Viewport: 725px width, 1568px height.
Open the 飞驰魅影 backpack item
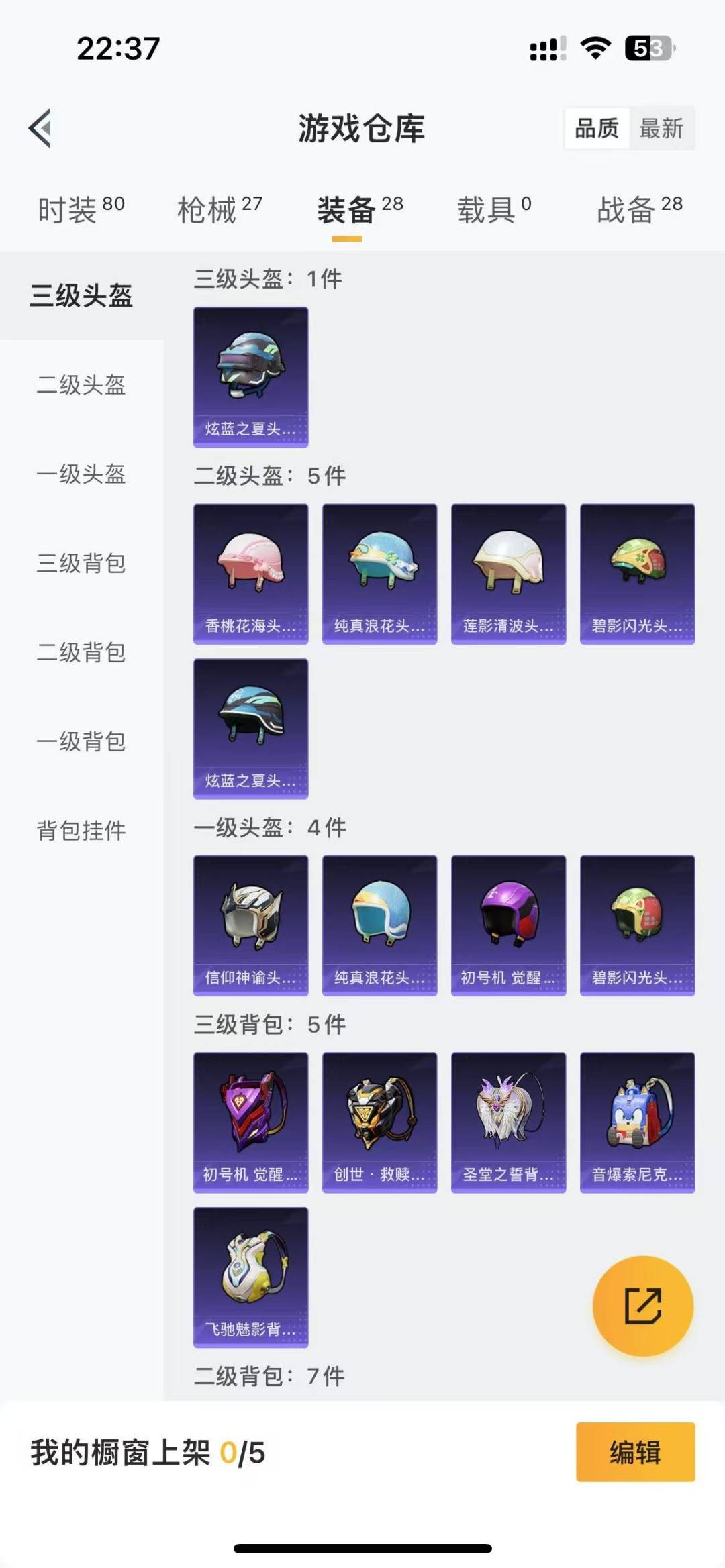[x=251, y=1277]
